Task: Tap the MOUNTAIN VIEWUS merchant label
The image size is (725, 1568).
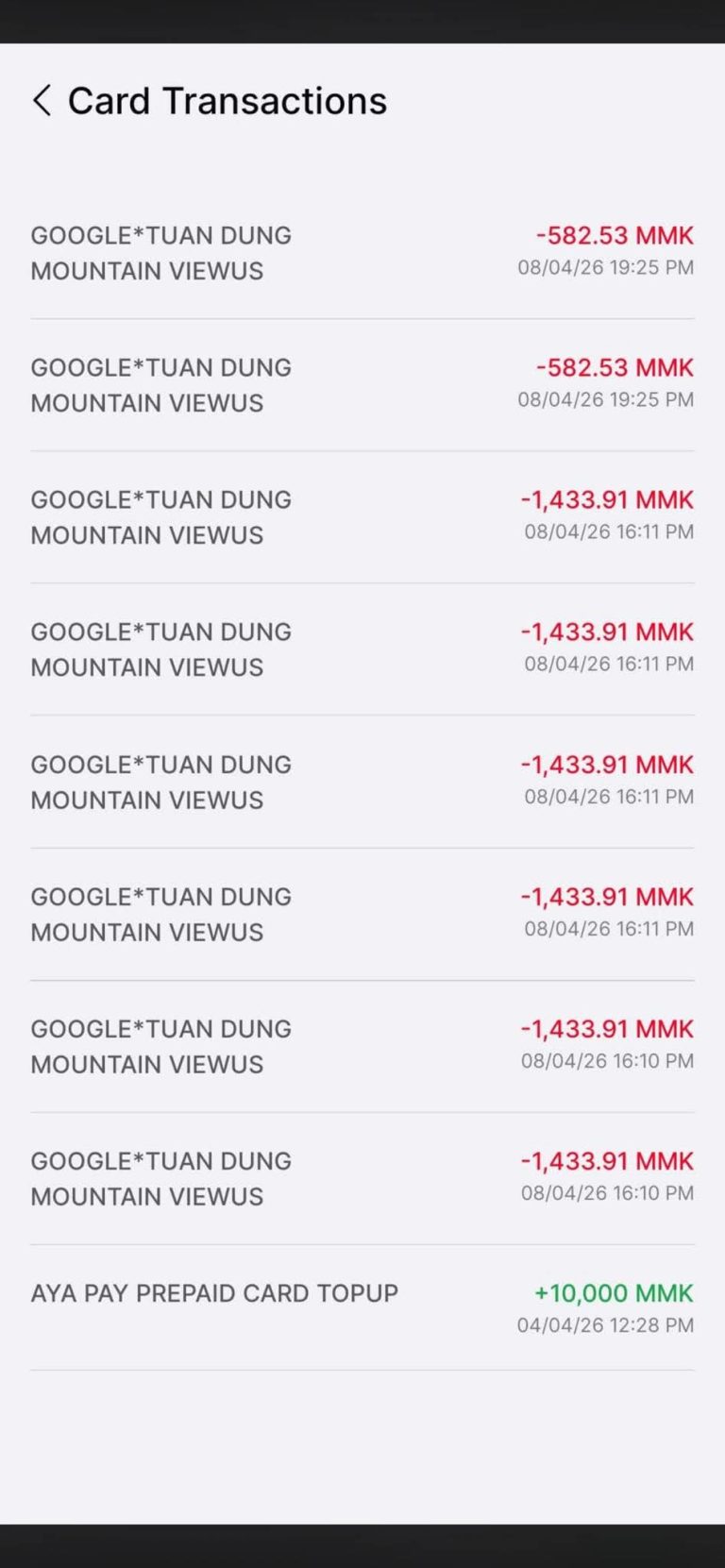Action: pos(146,271)
